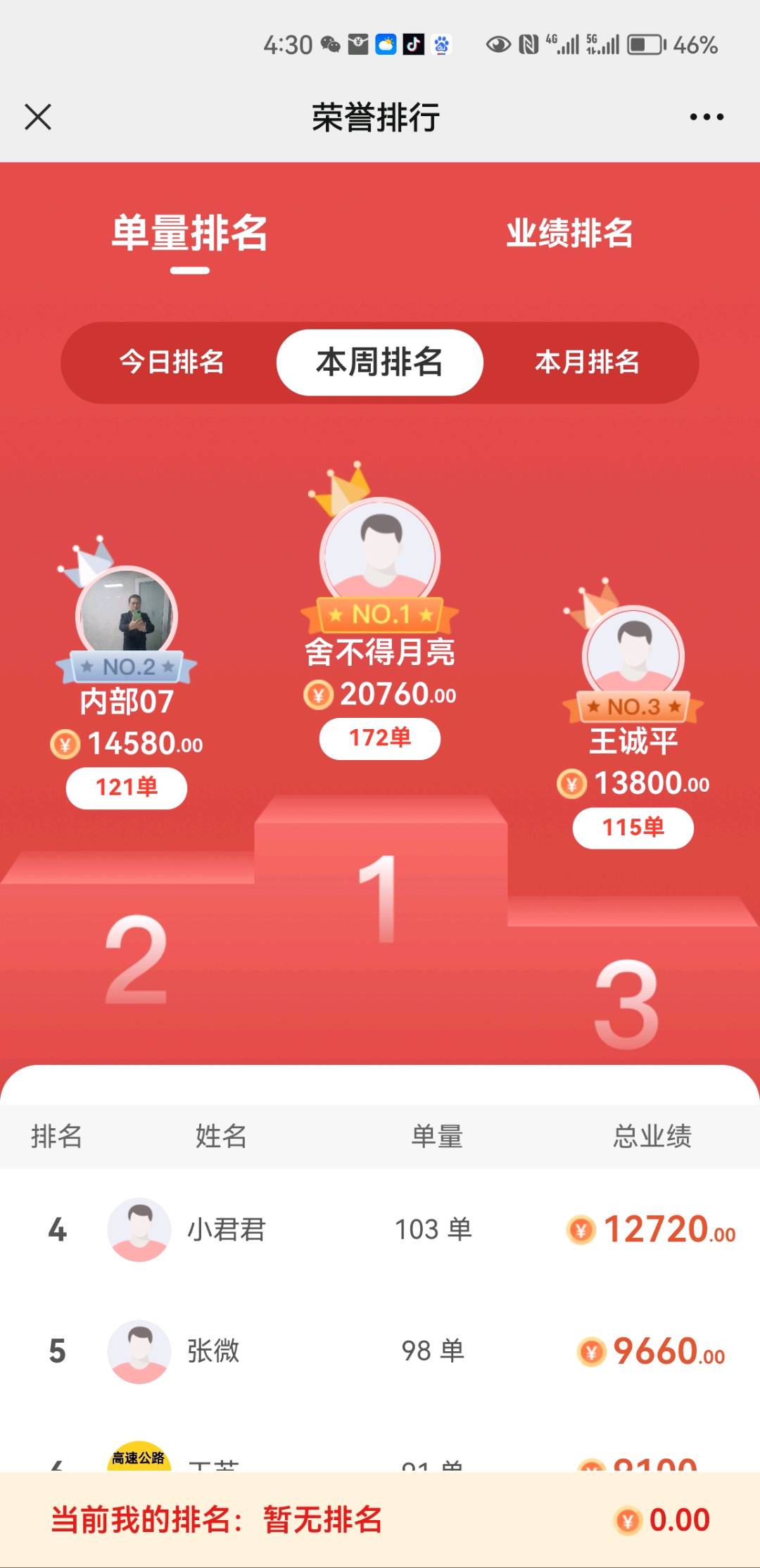The height and width of the screenshot is (1568, 760).
Task: Open the three-dot overflow menu
Action: pos(707,117)
